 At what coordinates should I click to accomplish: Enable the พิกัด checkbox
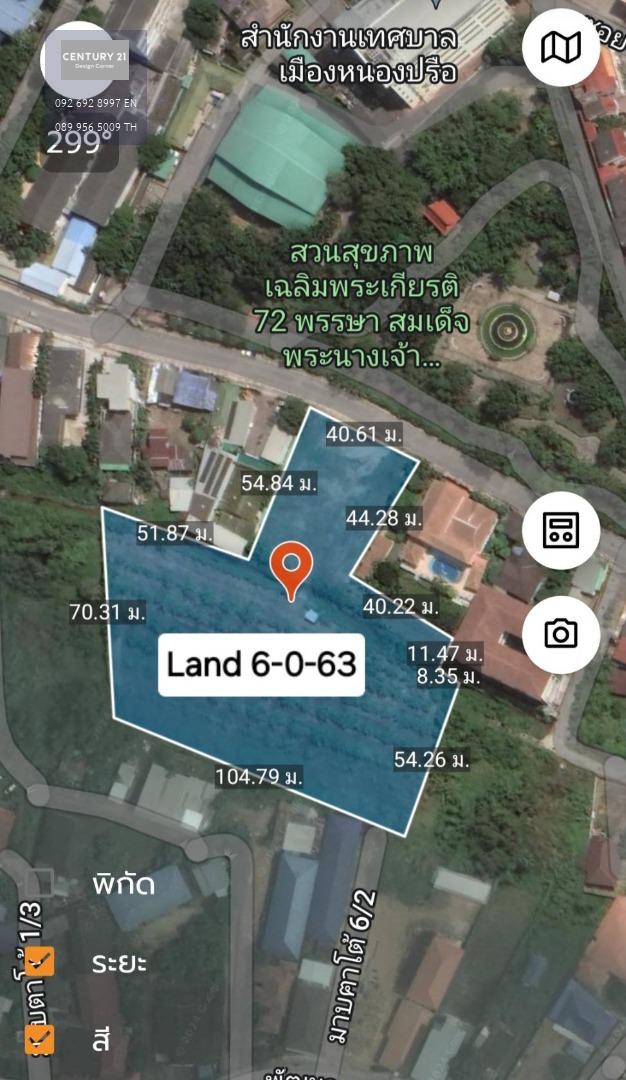[x=39, y=882]
